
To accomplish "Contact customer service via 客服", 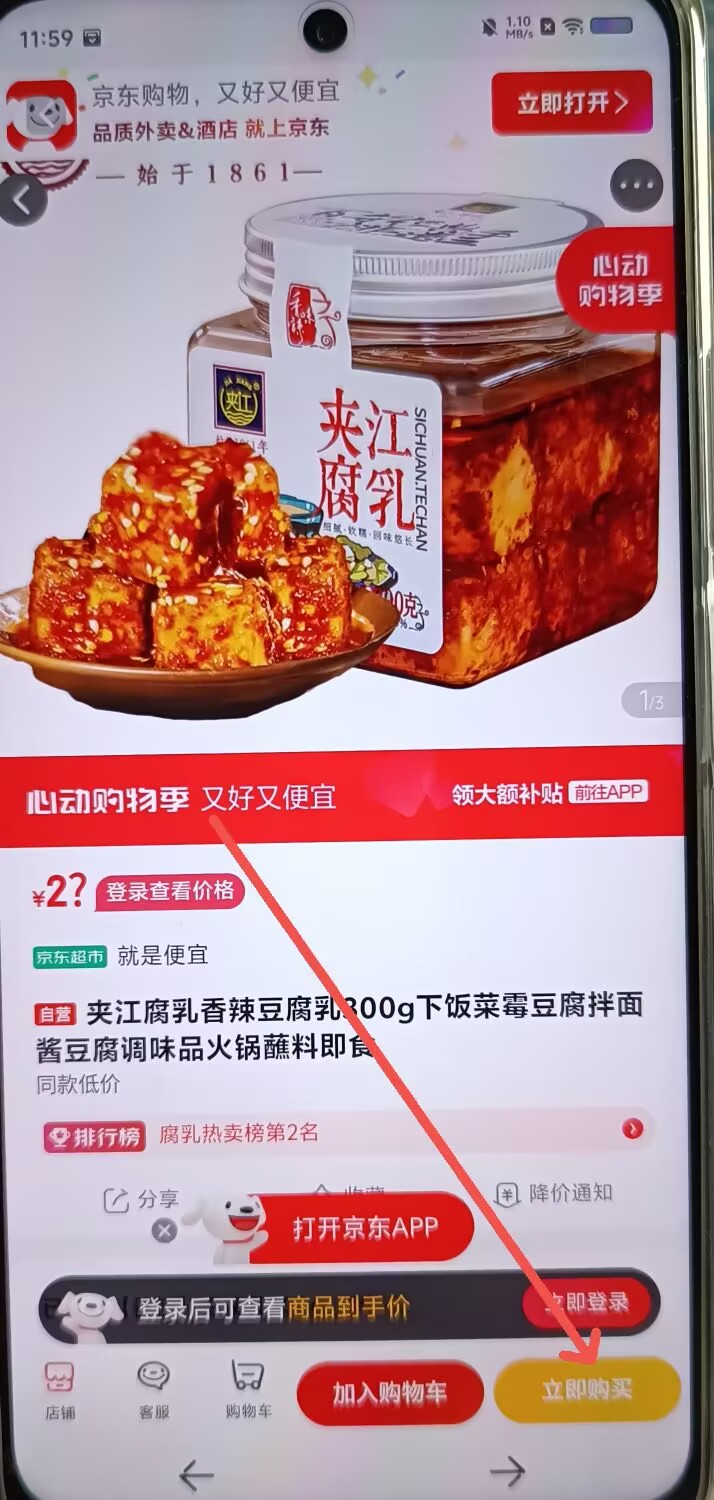I will [x=153, y=1390].
